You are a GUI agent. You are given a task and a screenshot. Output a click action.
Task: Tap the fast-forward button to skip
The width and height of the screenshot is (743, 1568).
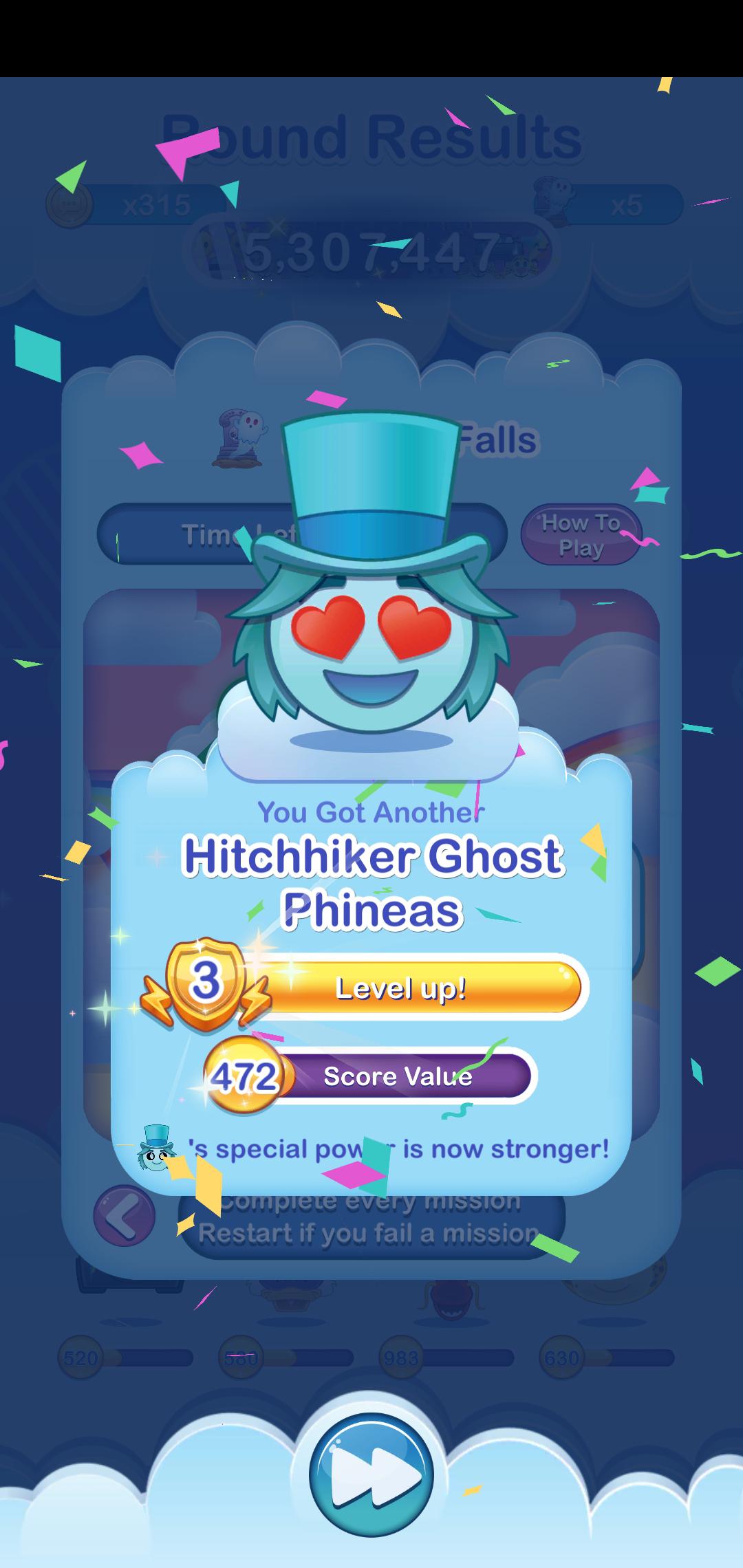[x=371, y=1474]
